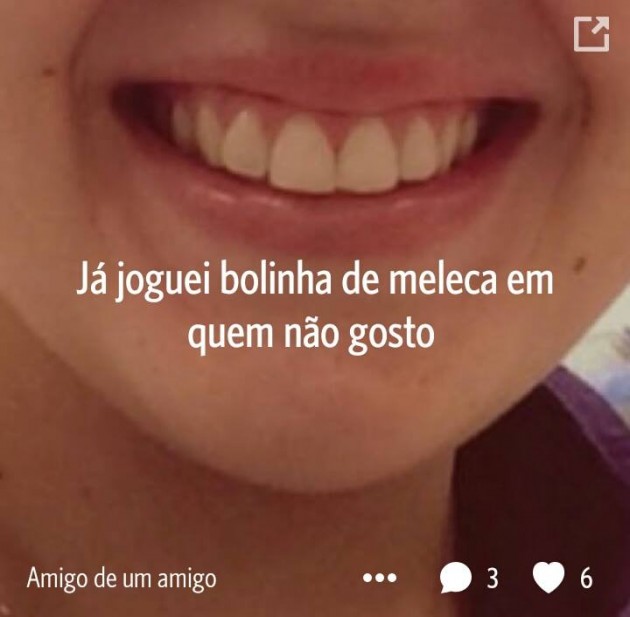Open the three-dot more options menu

[380, 578]
